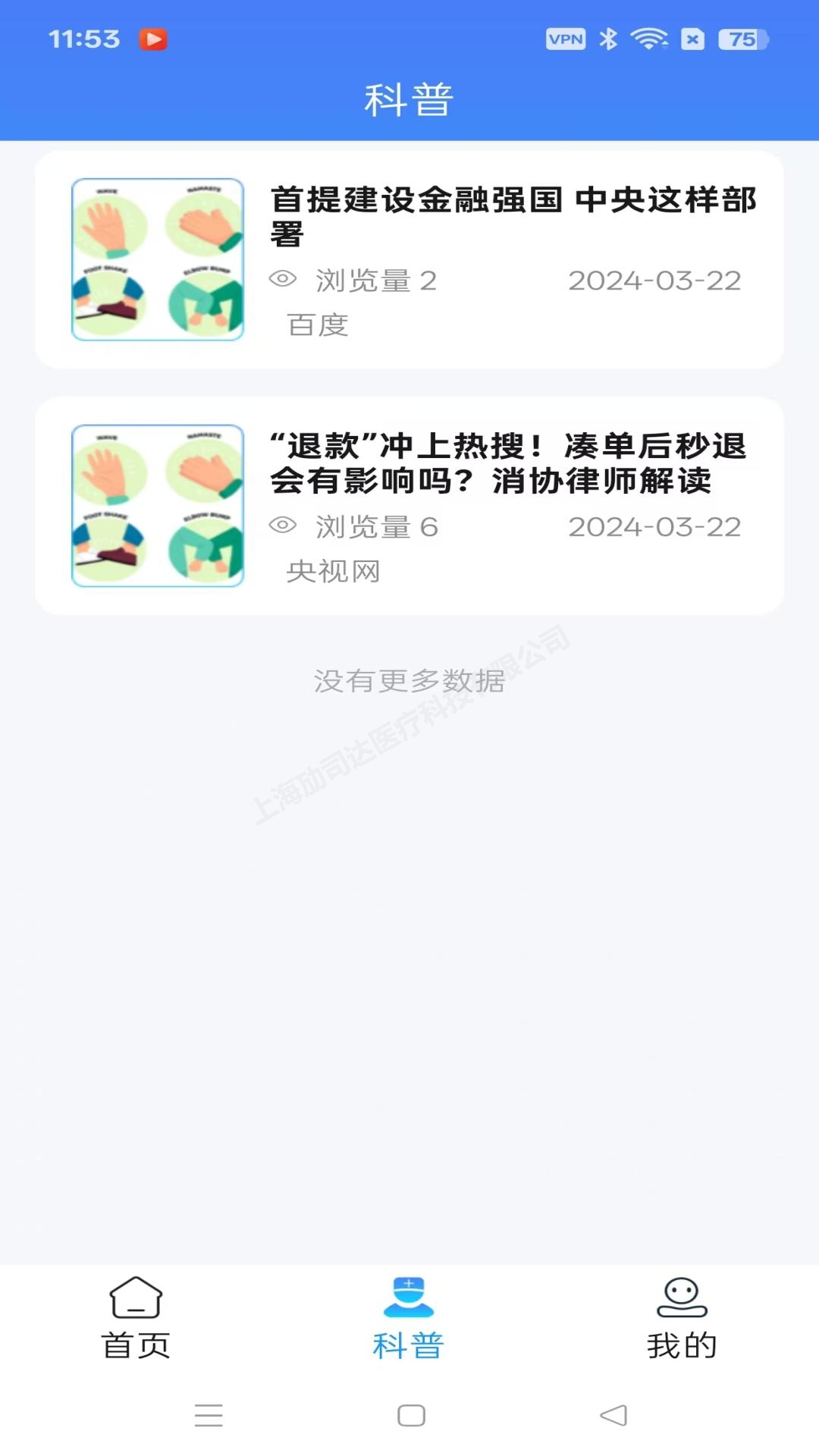Click the eye icon next to 浏览量 6

[284, 528]
